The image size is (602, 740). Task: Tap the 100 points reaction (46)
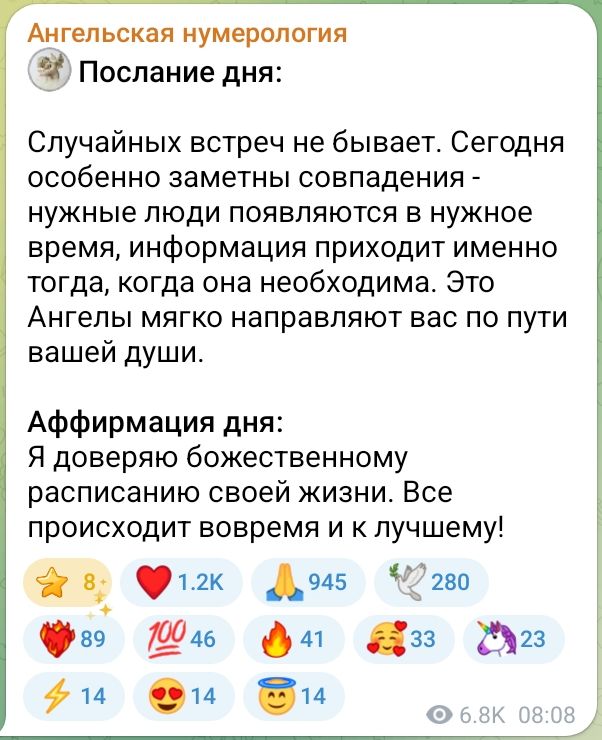(x=174, y=640)
